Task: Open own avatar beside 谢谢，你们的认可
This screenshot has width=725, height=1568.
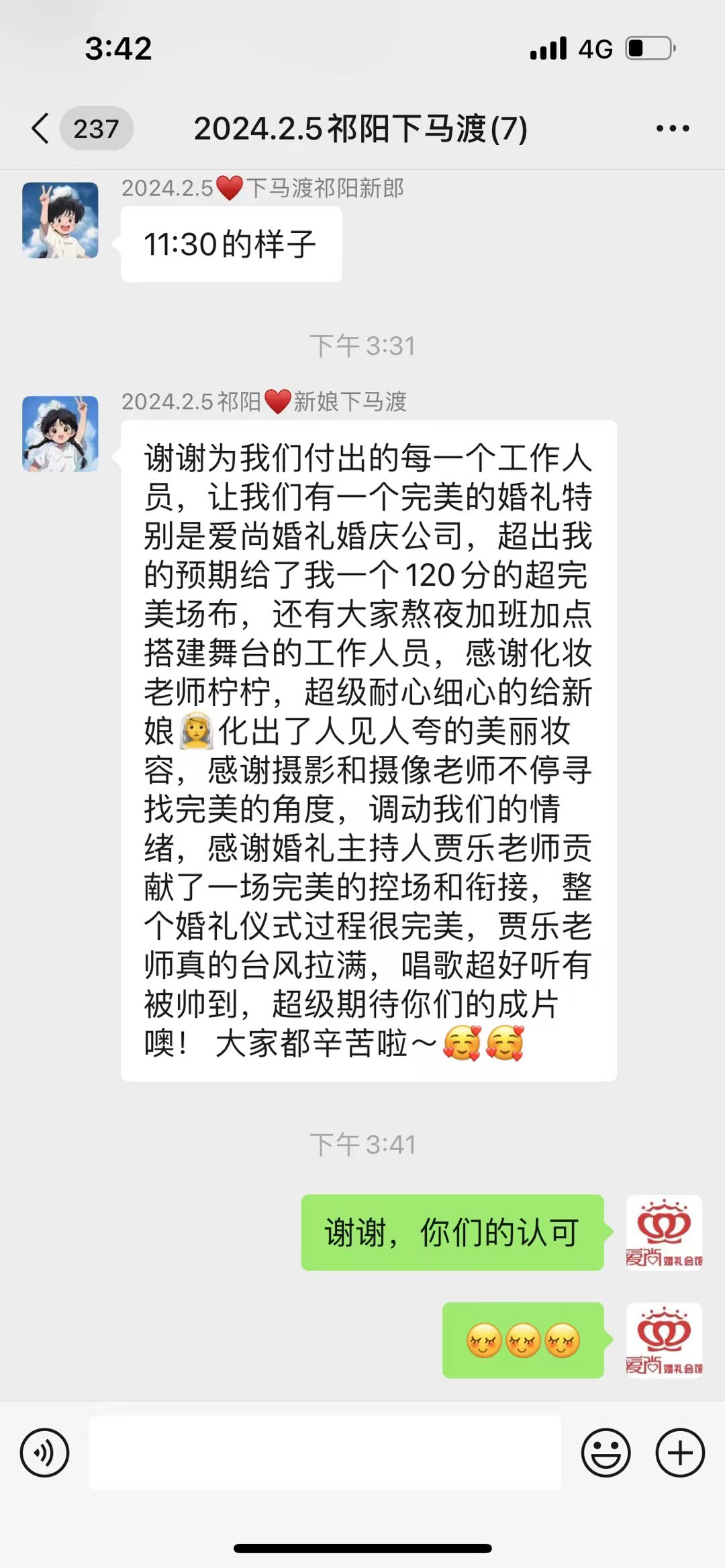Action: pos(664,1233)
